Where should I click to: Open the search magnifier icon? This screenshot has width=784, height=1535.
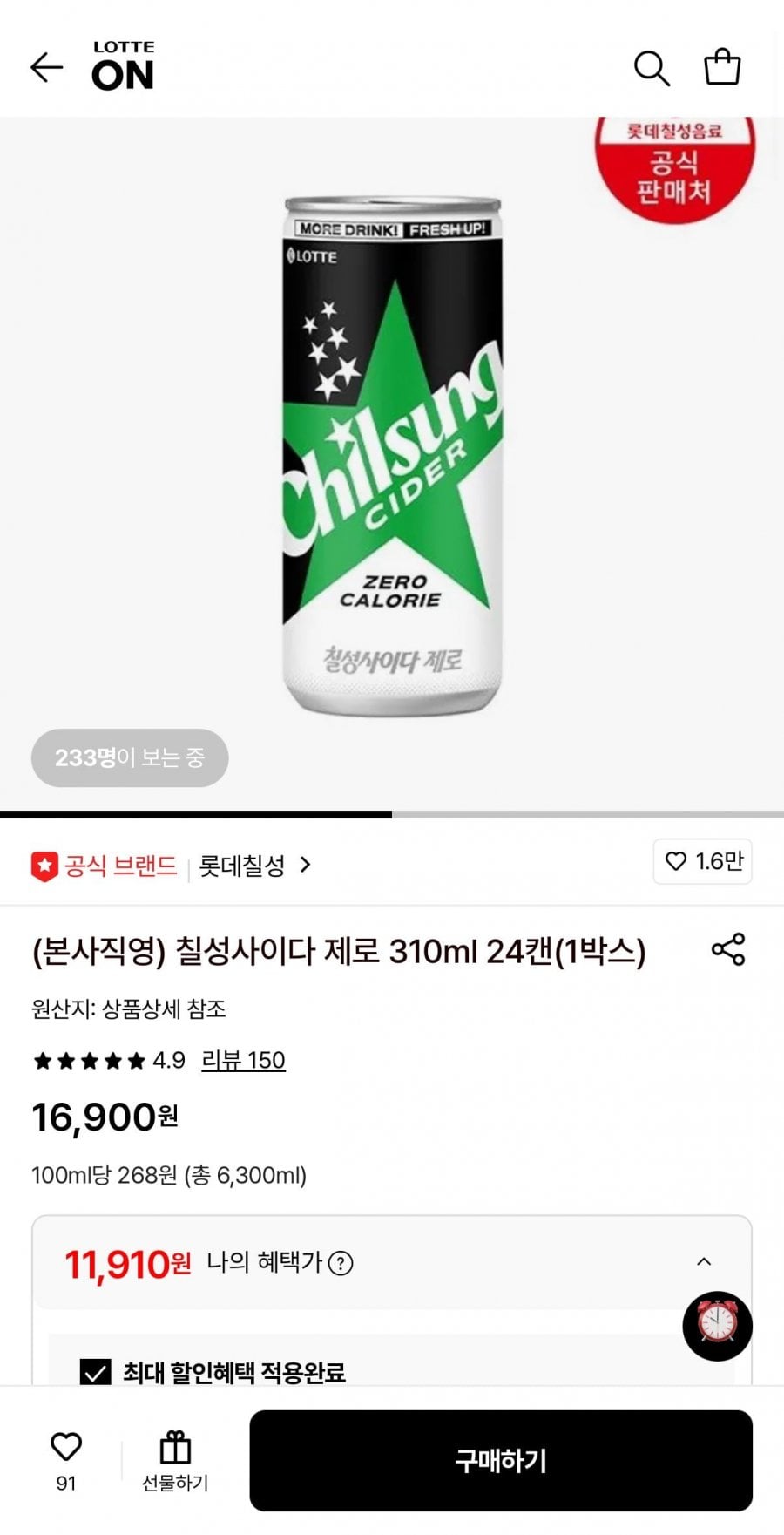[651, 68]
